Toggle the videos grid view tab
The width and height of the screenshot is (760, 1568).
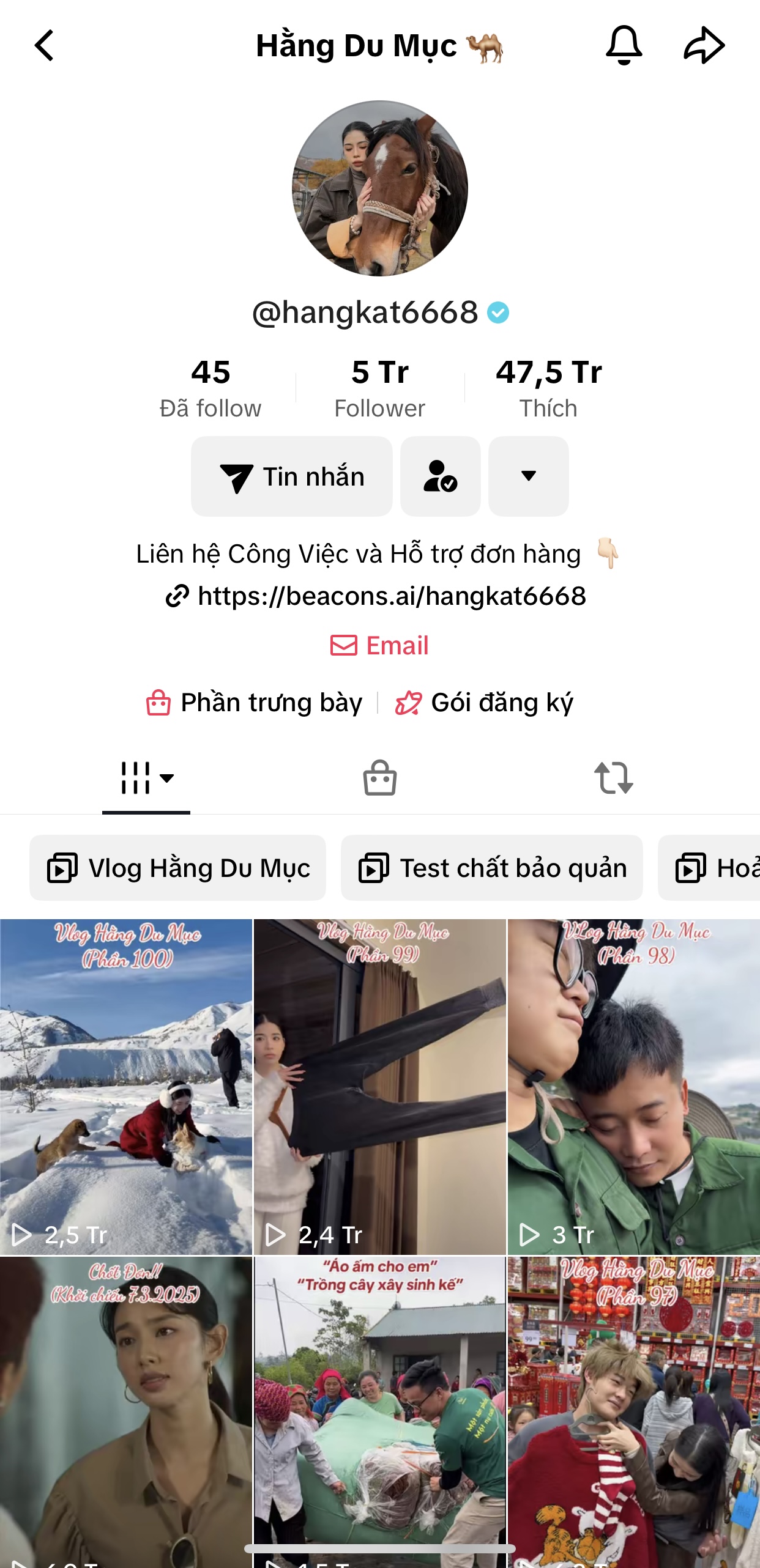coord(135,777)
